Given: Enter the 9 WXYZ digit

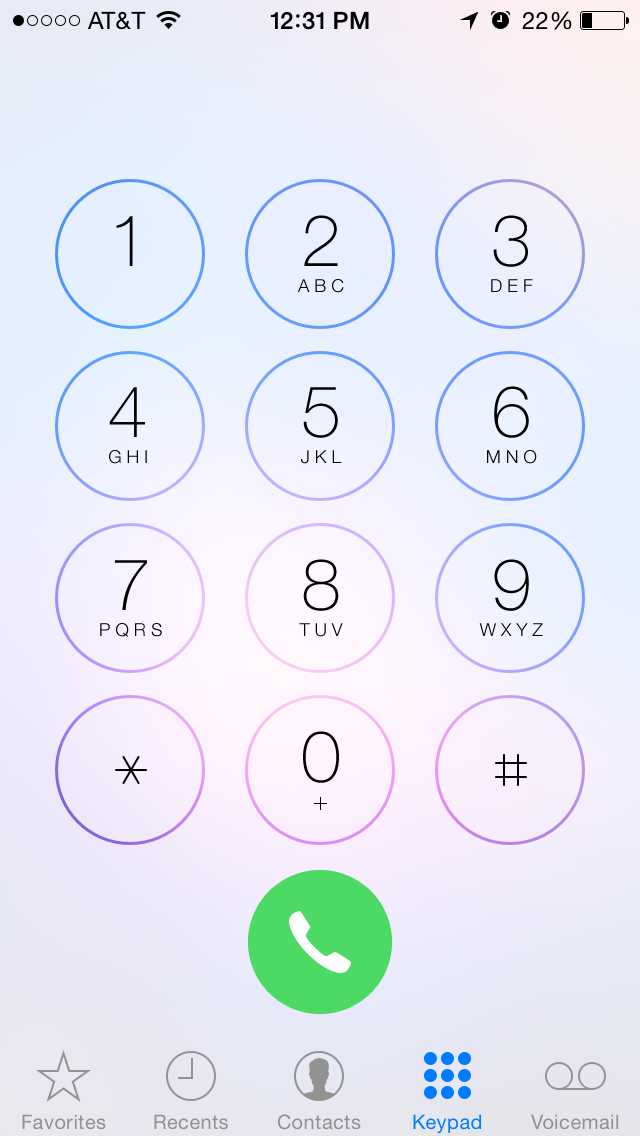Looking at the screenshot, I should coord(510,598).
